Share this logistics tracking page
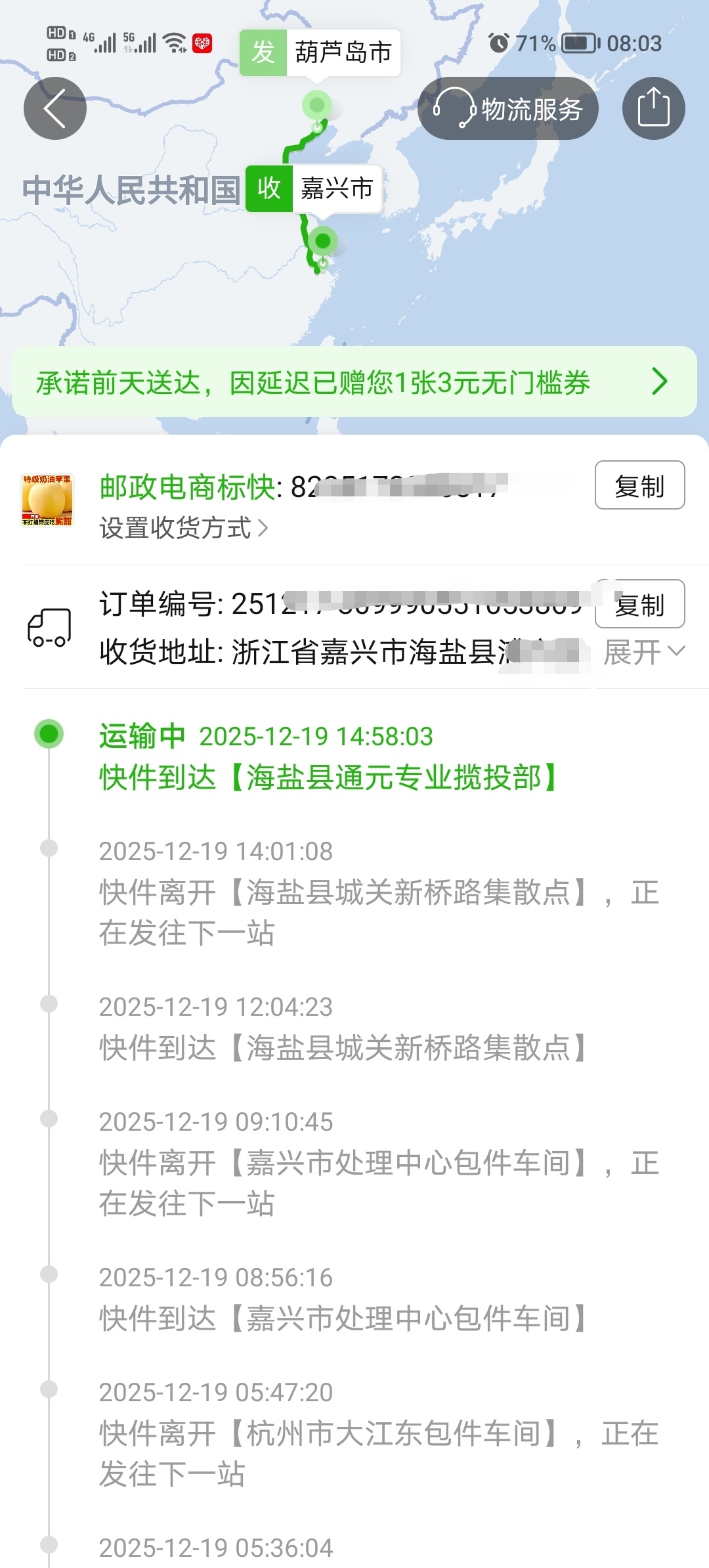The image size is (709, 1568). pos(653,108)
